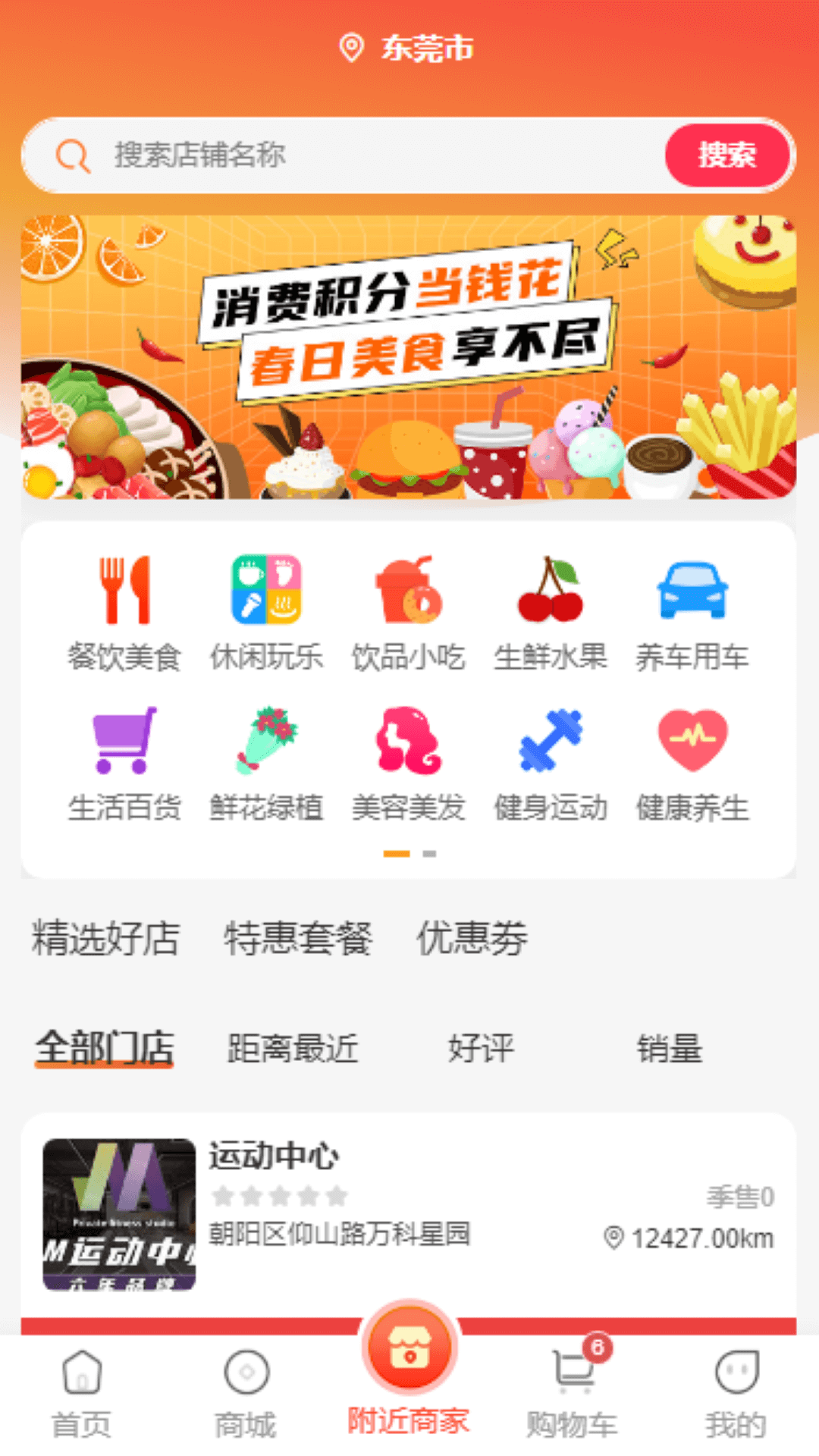Open the 消费积分当钱花 promo banner
Image resolution: width=819 pixels, height=1456 pixels.
point(408,356)
